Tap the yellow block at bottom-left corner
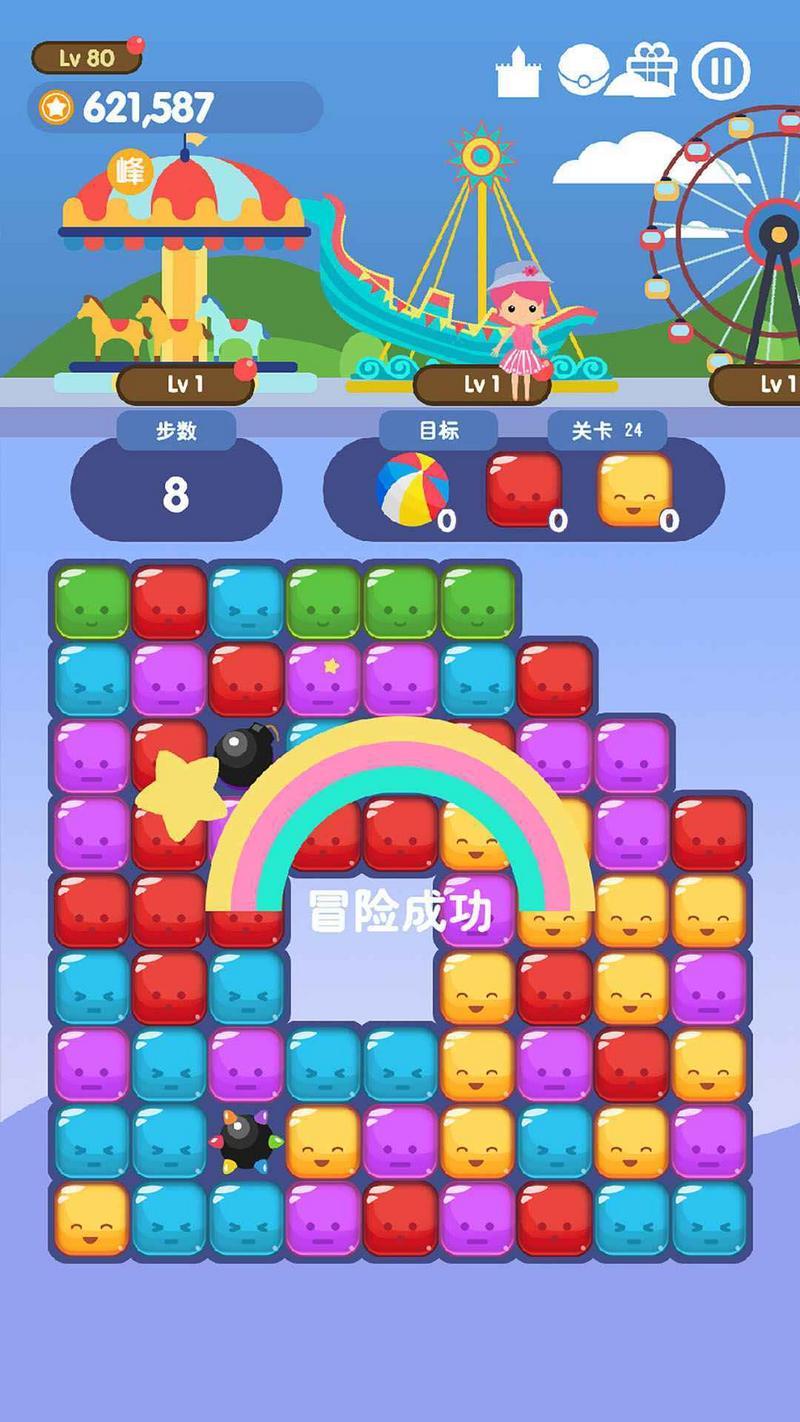Screen dimensions: 800x1422 tap(92, 1219)
